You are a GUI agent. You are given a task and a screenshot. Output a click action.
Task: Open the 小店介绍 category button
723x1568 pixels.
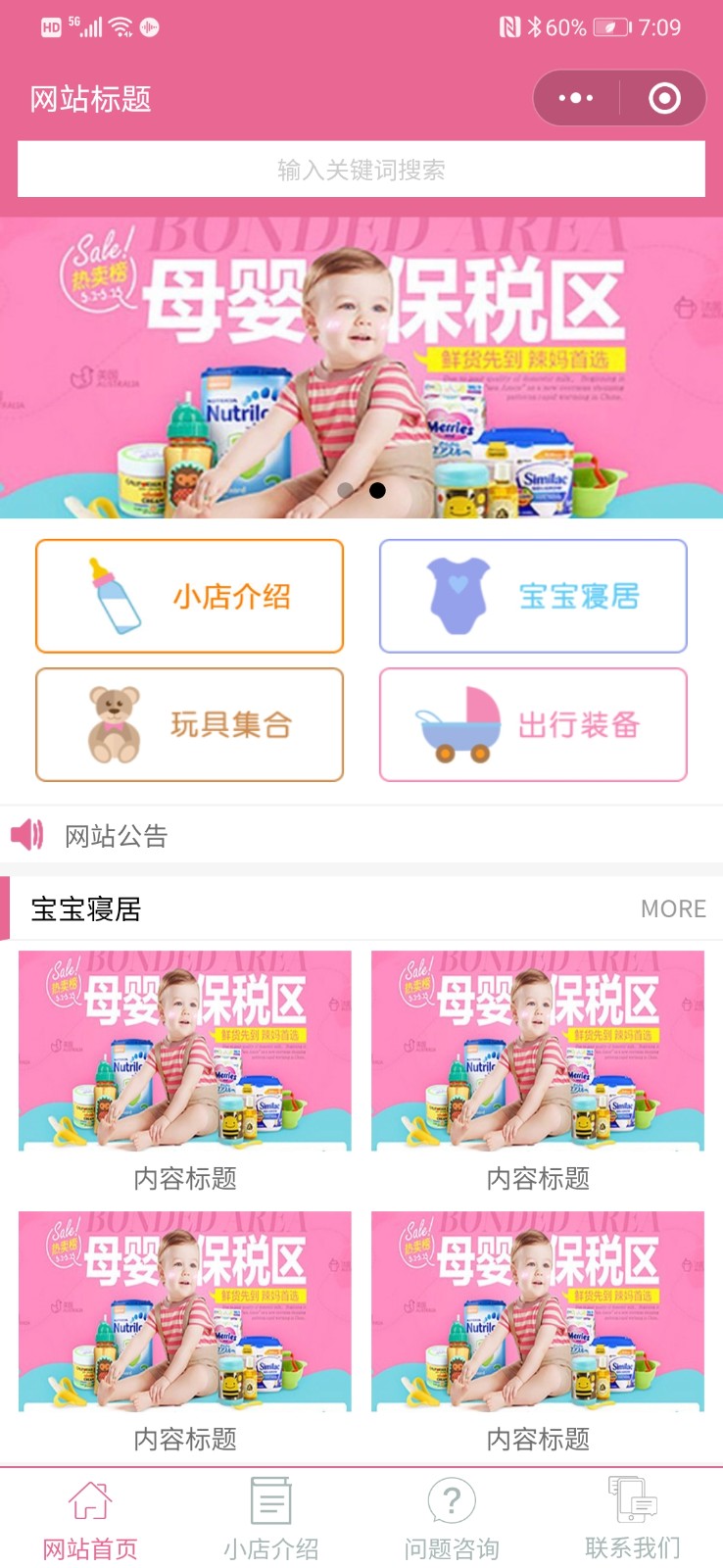[x=189, y=596]
